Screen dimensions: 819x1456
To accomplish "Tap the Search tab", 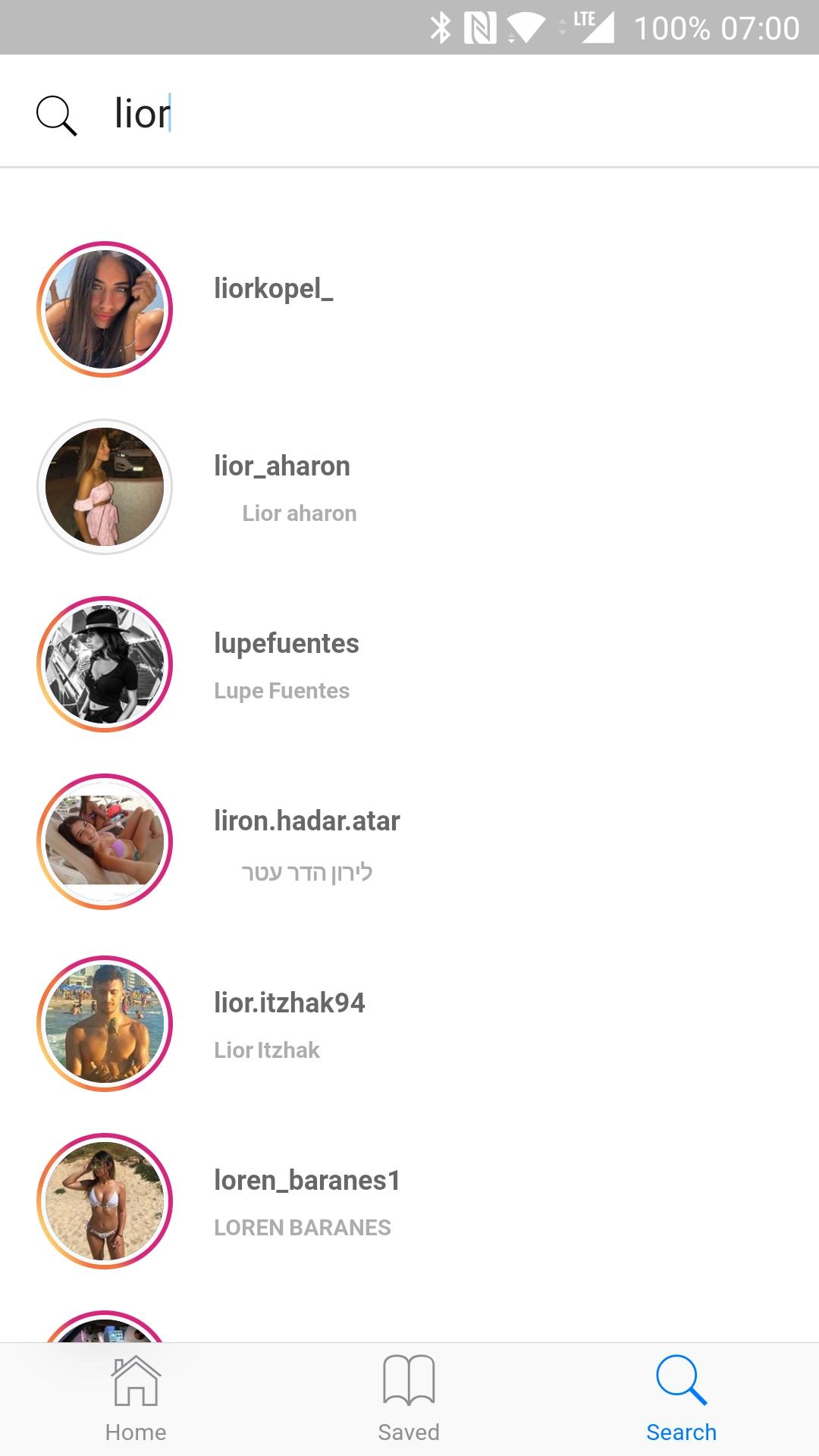I will tap(681, 1400).
